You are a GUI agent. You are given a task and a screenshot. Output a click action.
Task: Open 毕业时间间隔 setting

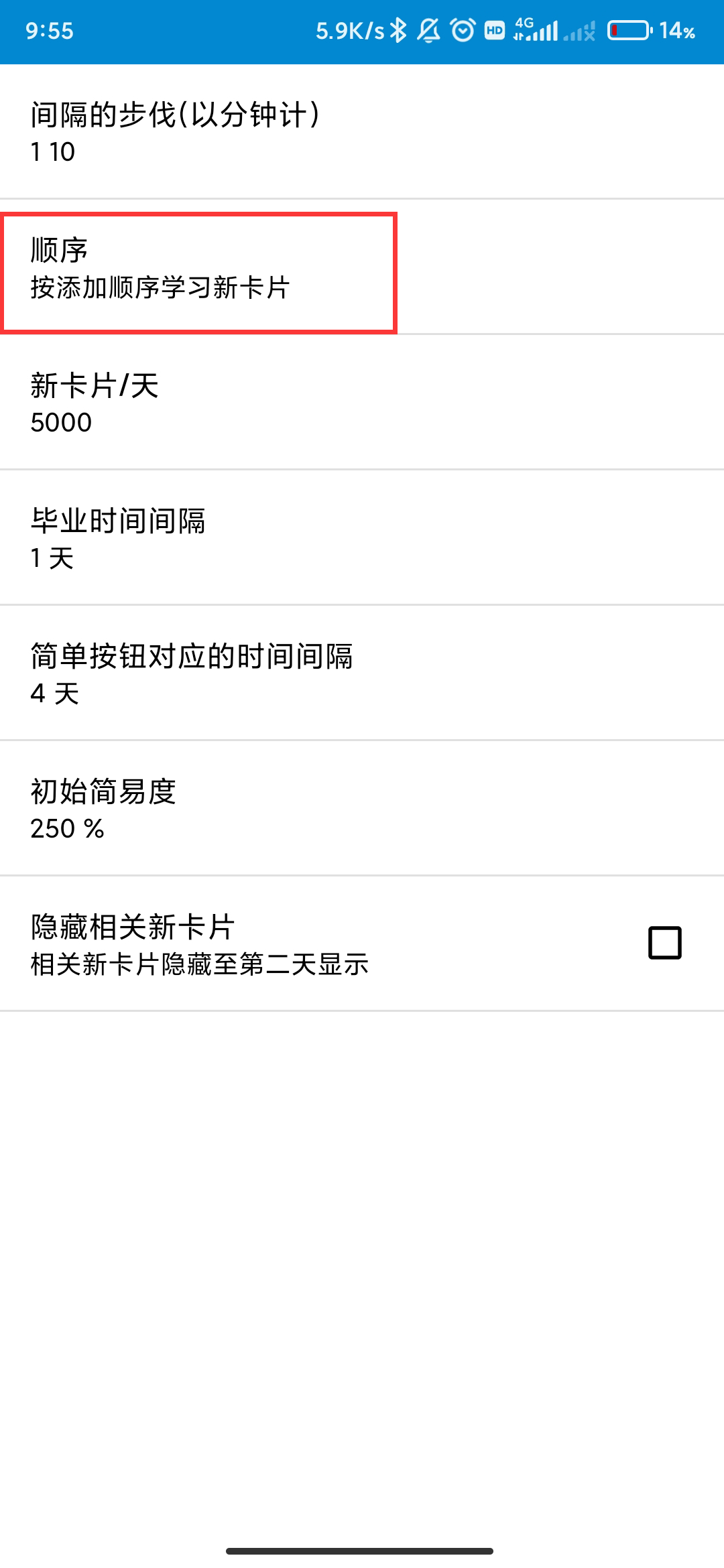tap(362, 538)
